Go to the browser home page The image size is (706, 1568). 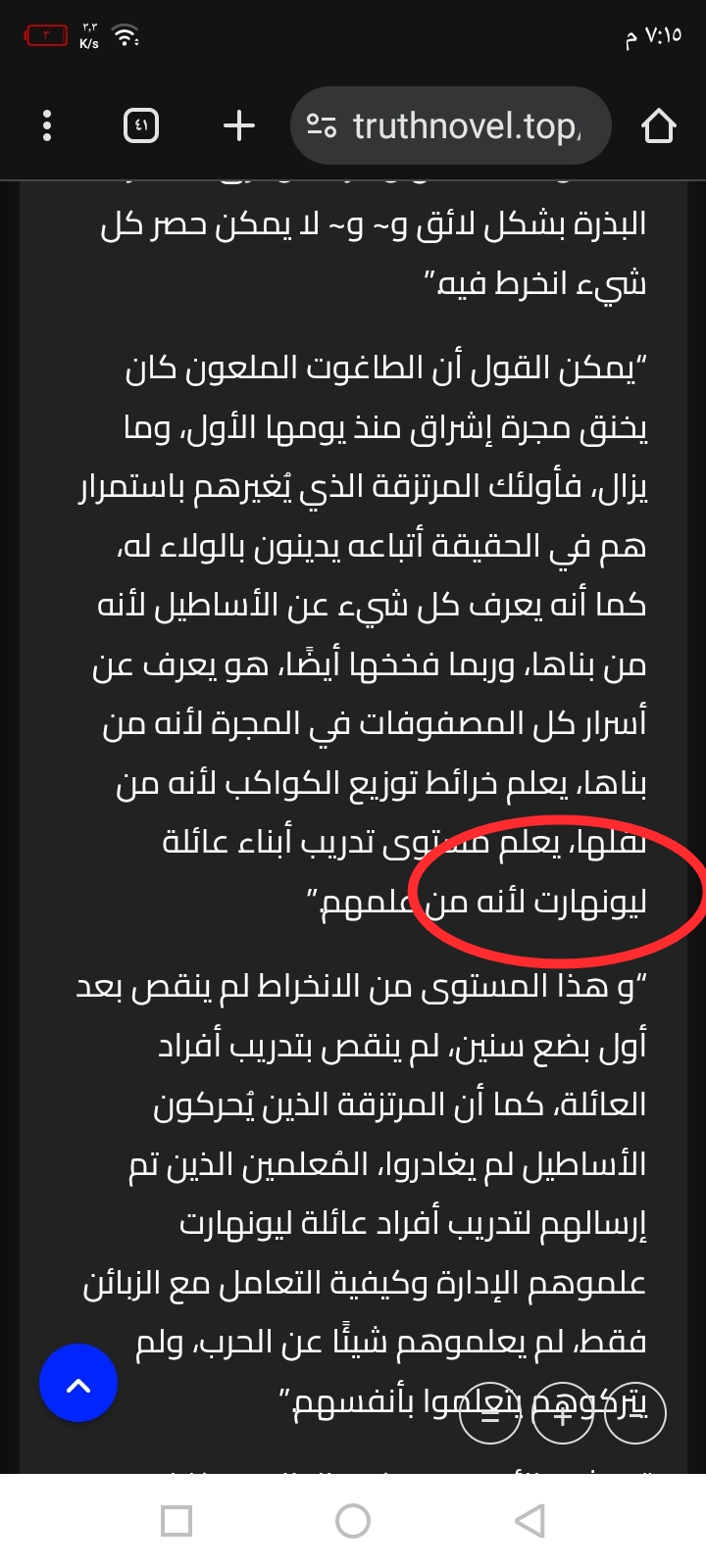(658, 125)
